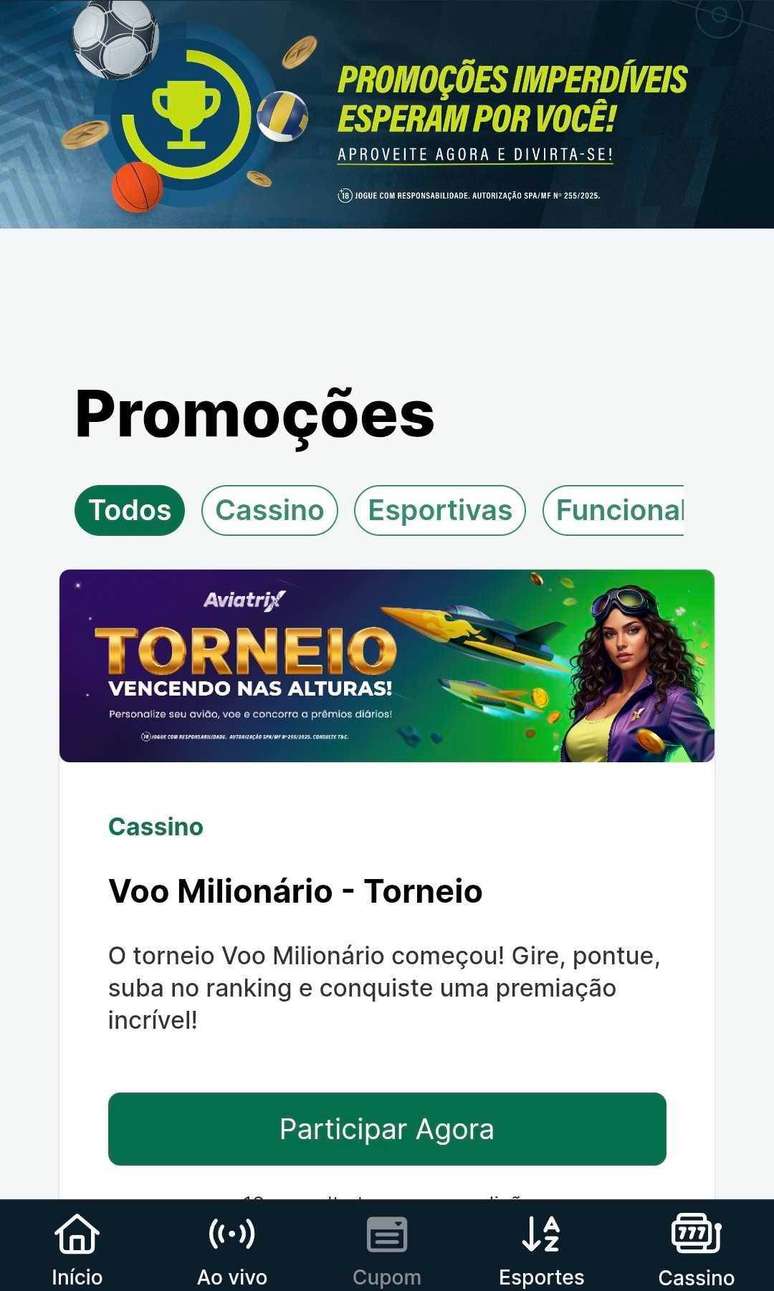This screenshot has width=774, height=1291.
Task: Click the Torneio Vencendo nas Alturas banner
Action: pos(387,665)
